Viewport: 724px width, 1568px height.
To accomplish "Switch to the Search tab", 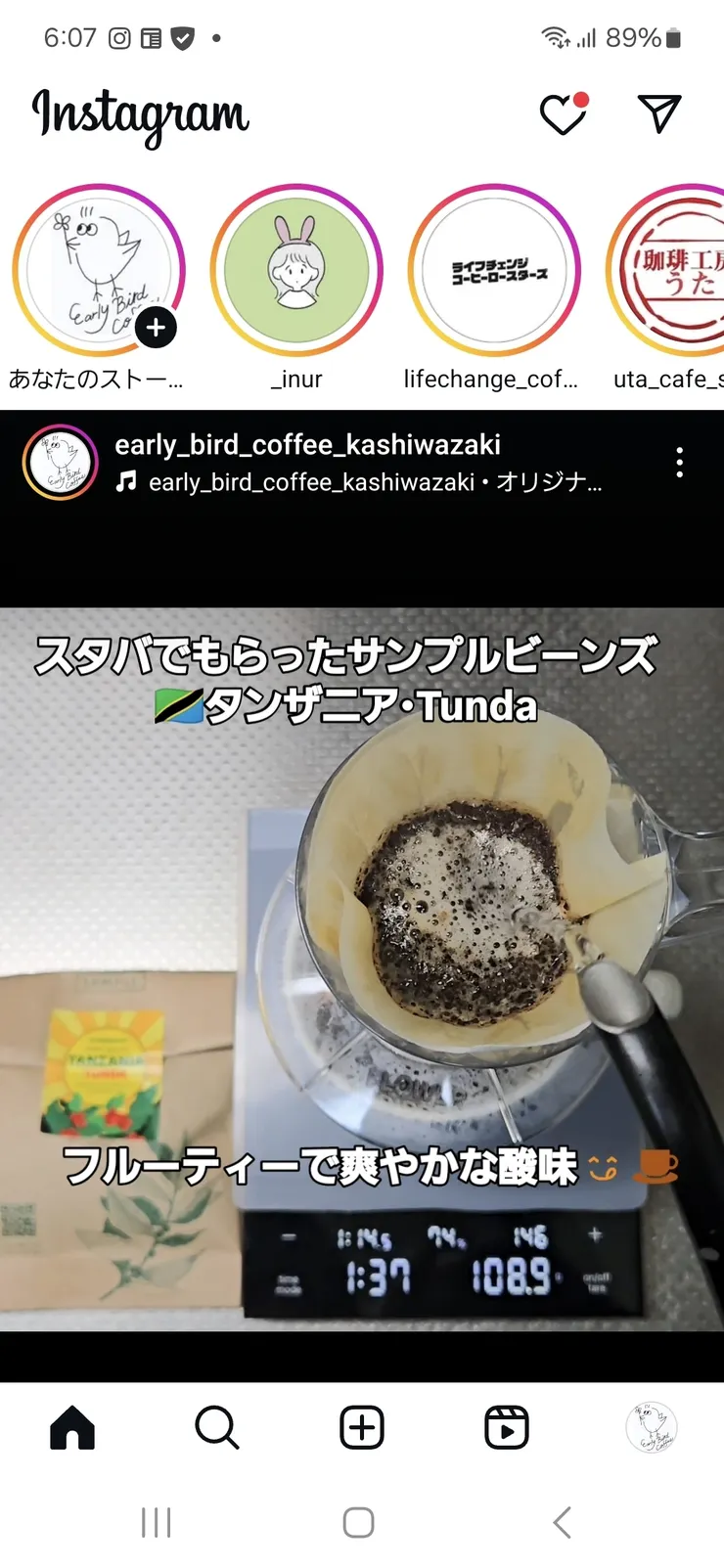I will click(217, 1427).
